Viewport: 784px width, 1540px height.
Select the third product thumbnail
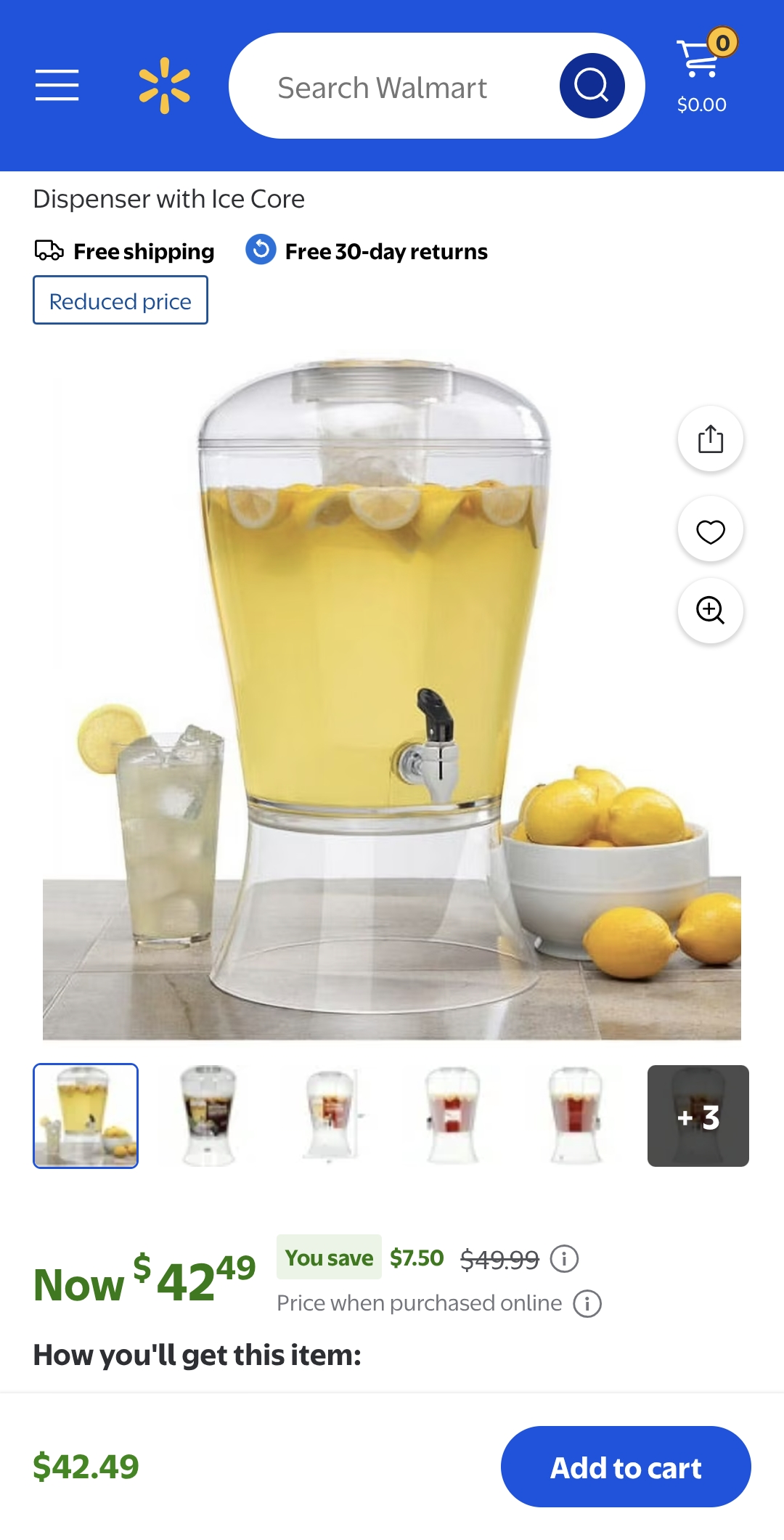coord(330,1116)
